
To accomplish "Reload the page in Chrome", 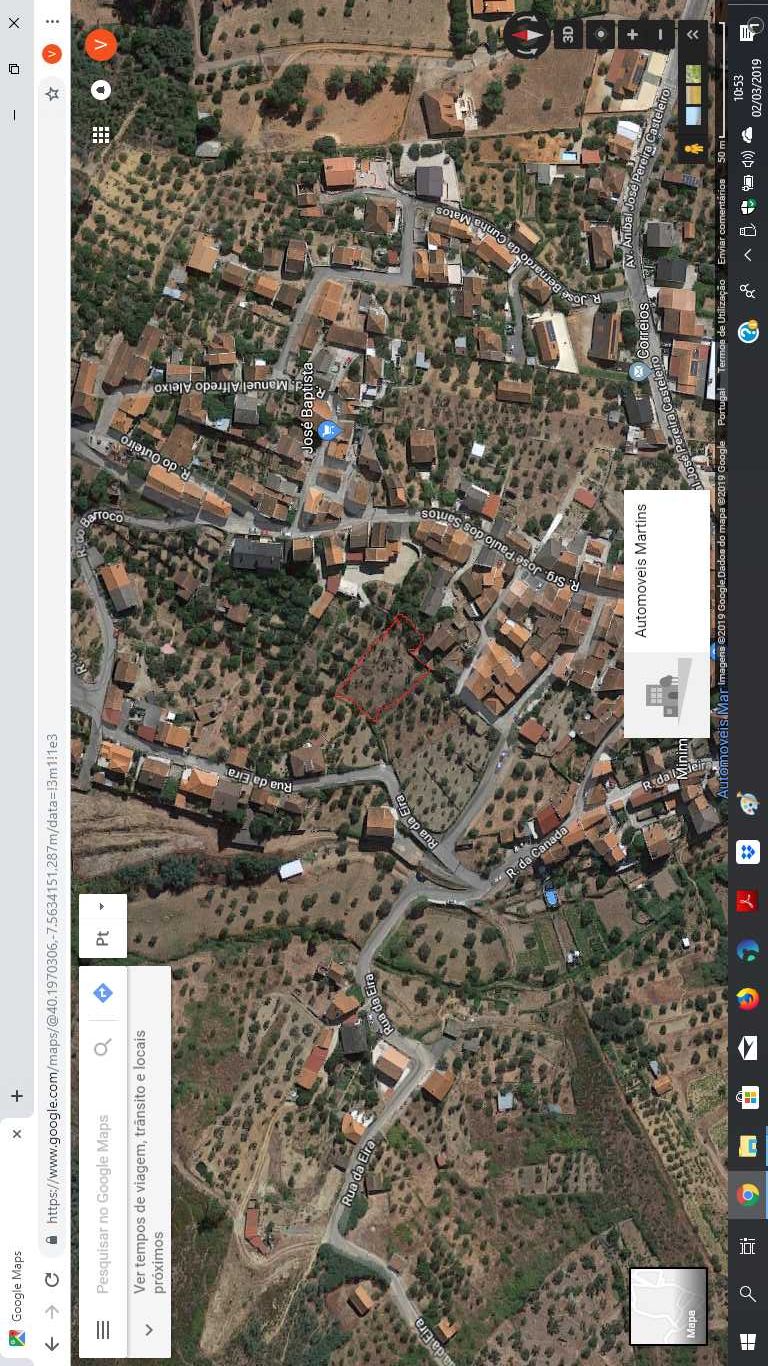I will click(x=52, y=1279).
